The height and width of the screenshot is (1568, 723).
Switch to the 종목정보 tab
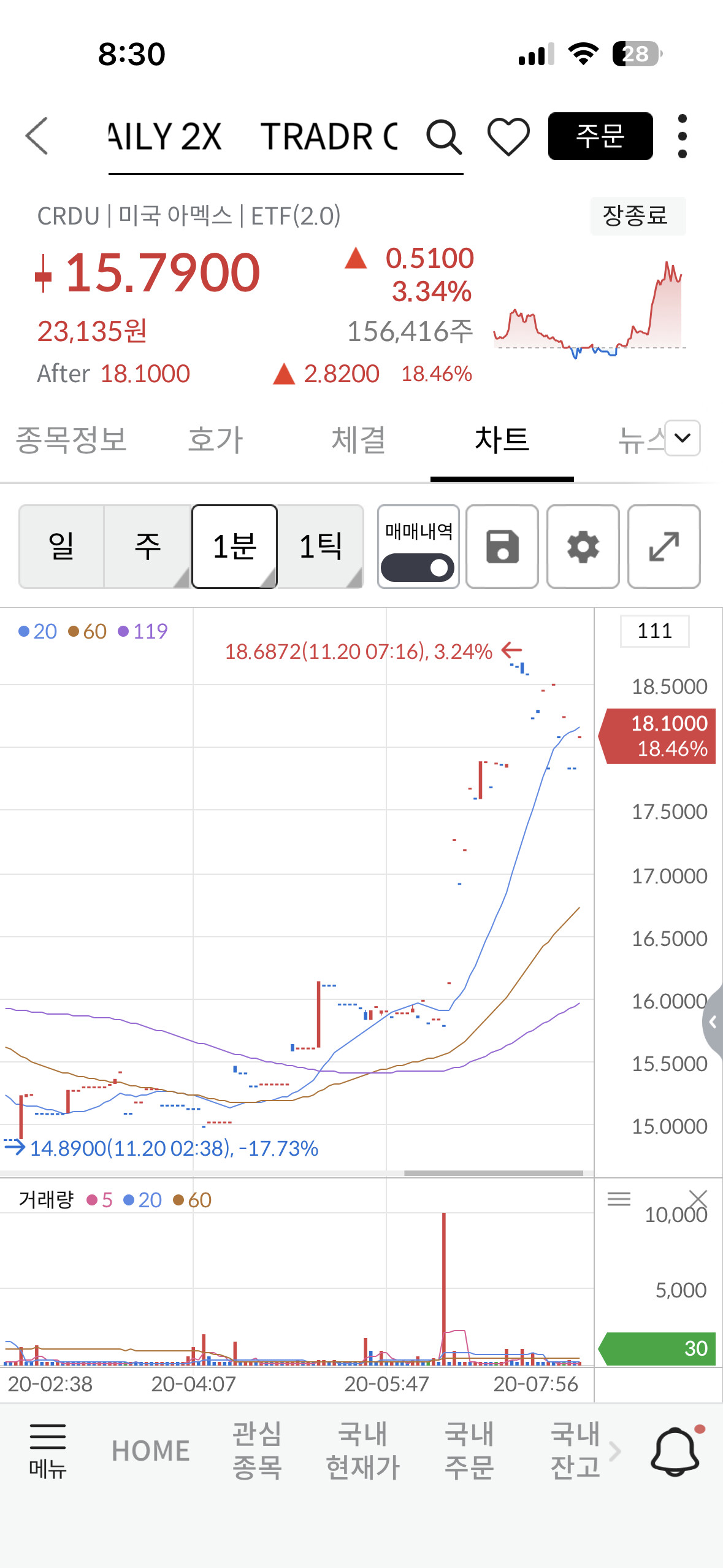click(x=72, y=440)
